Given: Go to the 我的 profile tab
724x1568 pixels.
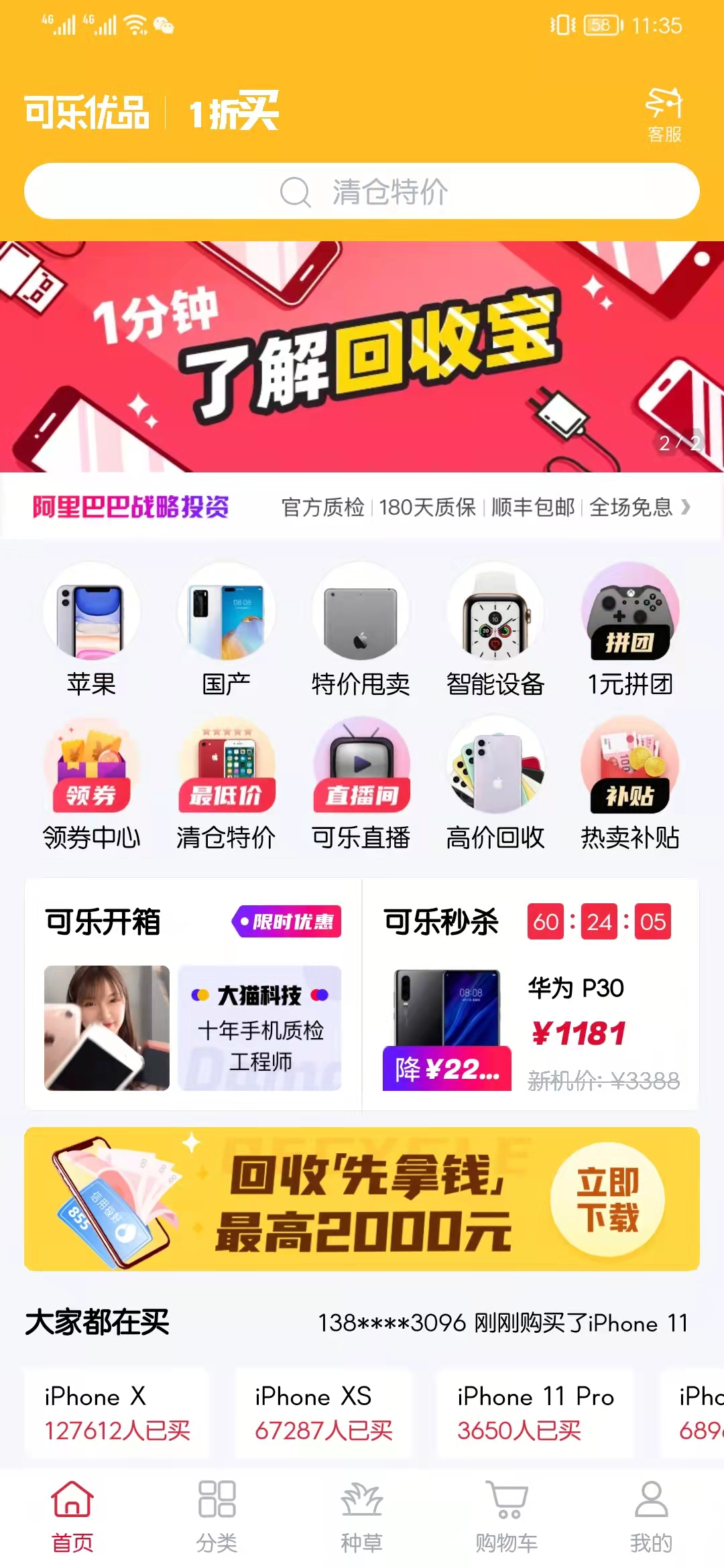Looking at the screenshot, I should click(x=650, y=1516).
